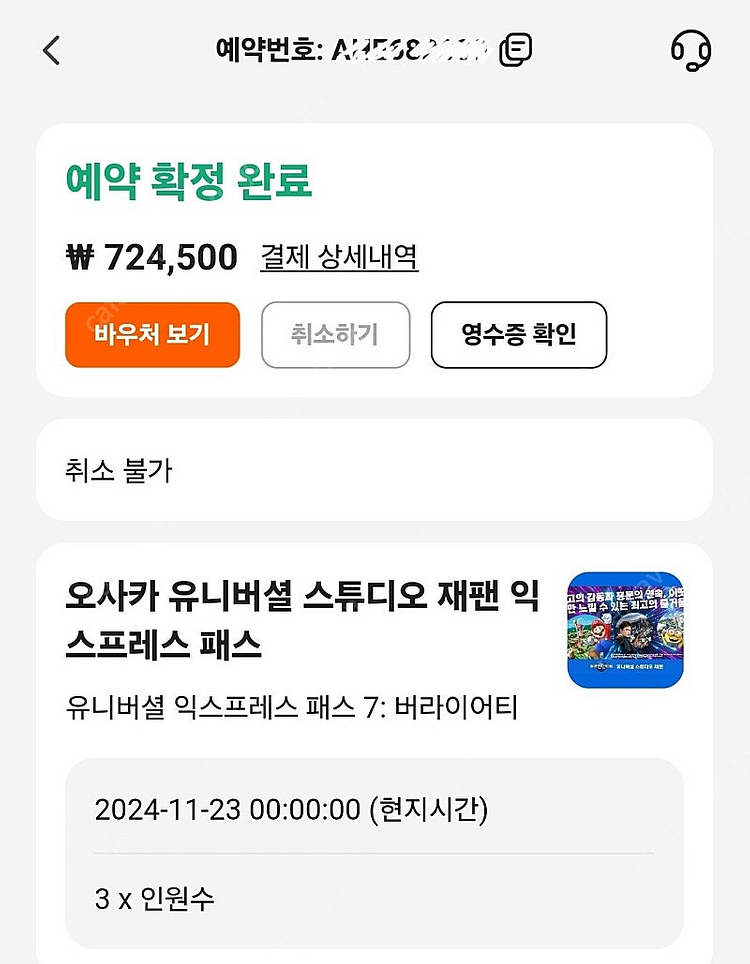Open customer support headset icon

690,49
